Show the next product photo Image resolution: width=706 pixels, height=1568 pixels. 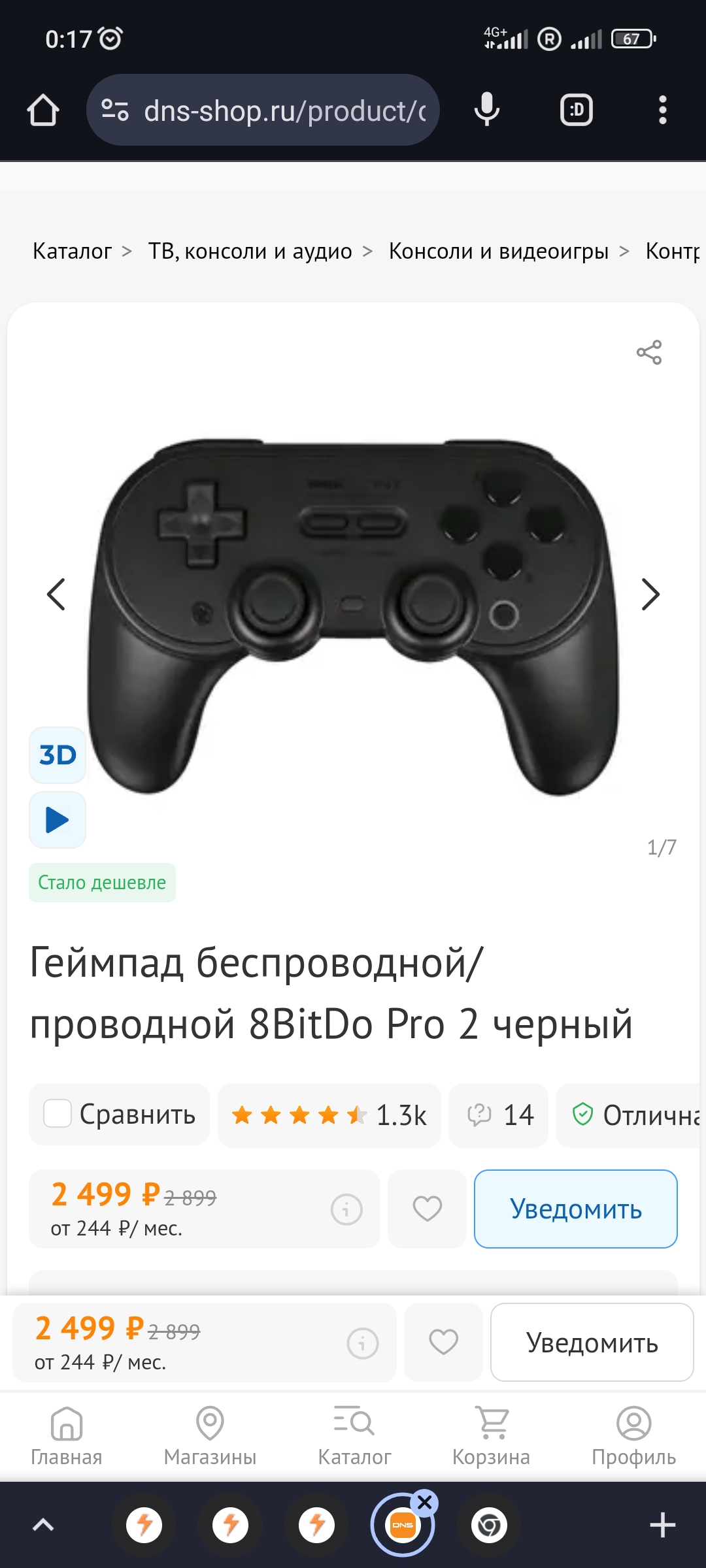point(650,595)
